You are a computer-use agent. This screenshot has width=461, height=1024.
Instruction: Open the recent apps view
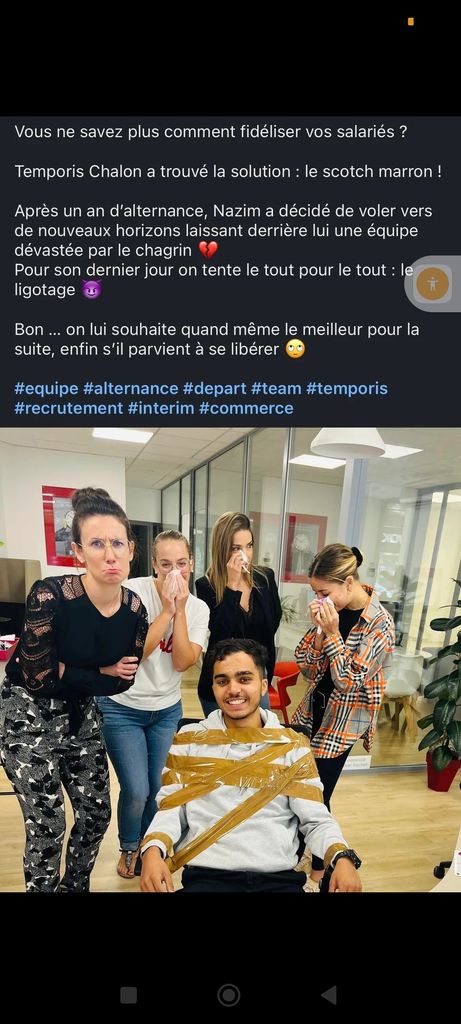point(129,995)
